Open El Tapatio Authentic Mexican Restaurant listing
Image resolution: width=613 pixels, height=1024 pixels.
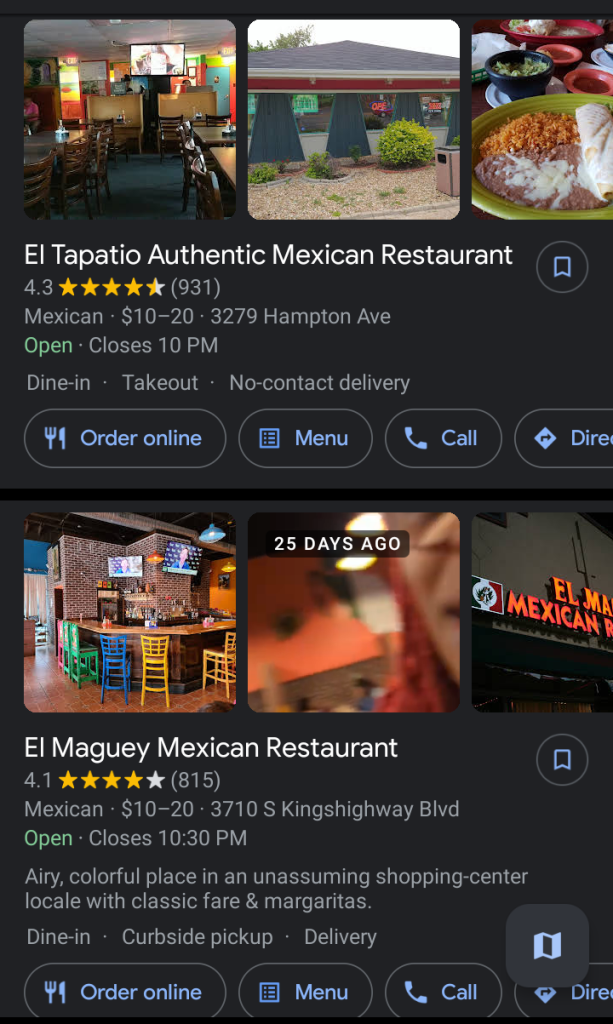tap(268, 255)
